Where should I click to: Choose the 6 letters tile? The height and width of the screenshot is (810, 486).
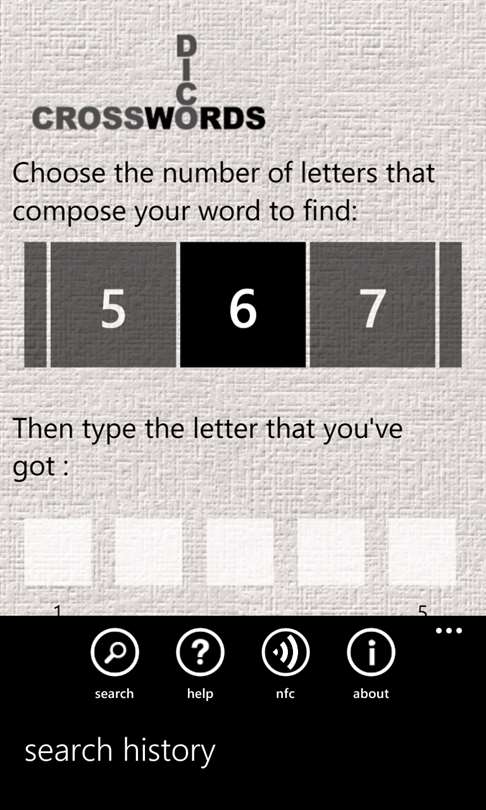[243, 305]
